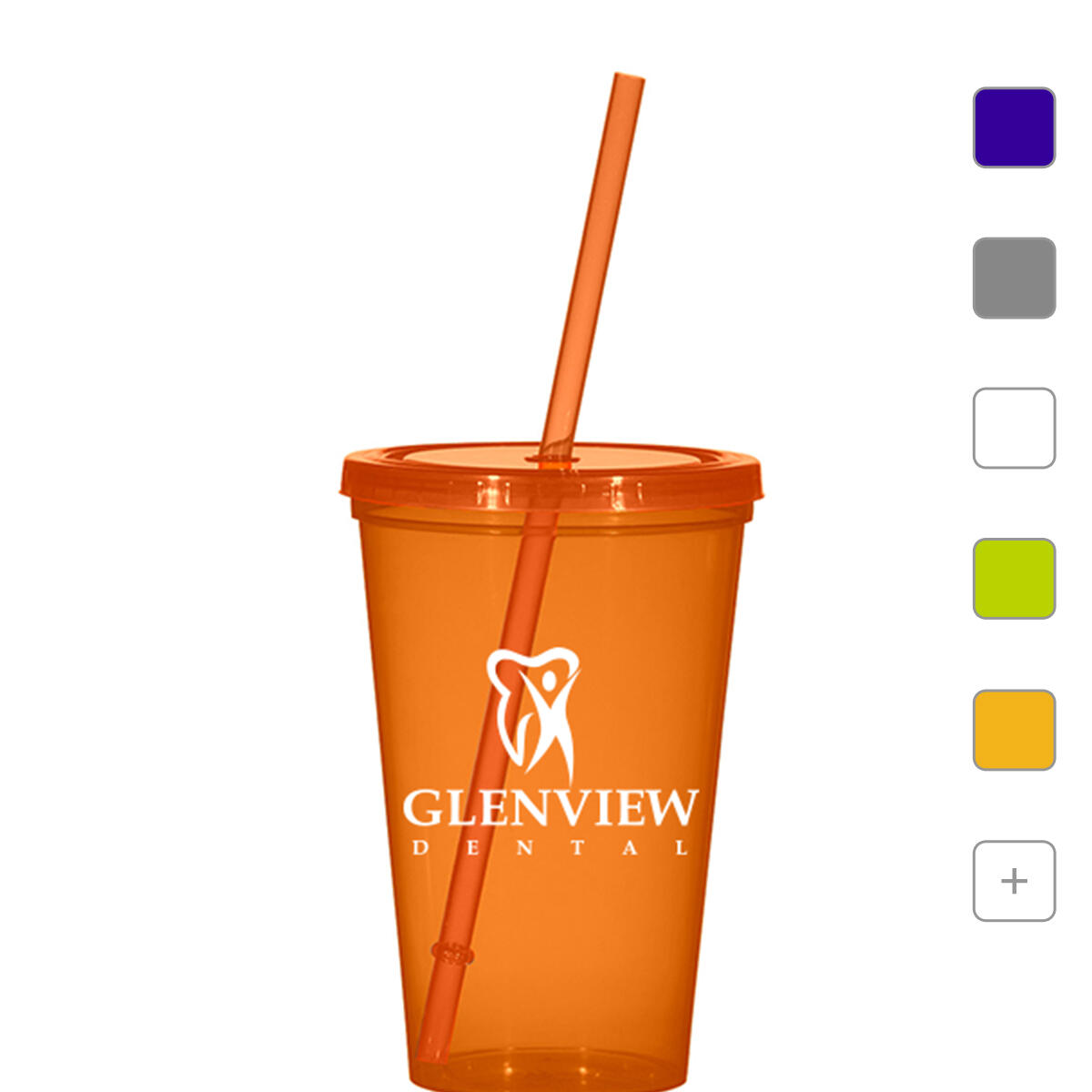Choose the gray color swatch
The image size is (1092, 1092).
(x=1014, y=278)
